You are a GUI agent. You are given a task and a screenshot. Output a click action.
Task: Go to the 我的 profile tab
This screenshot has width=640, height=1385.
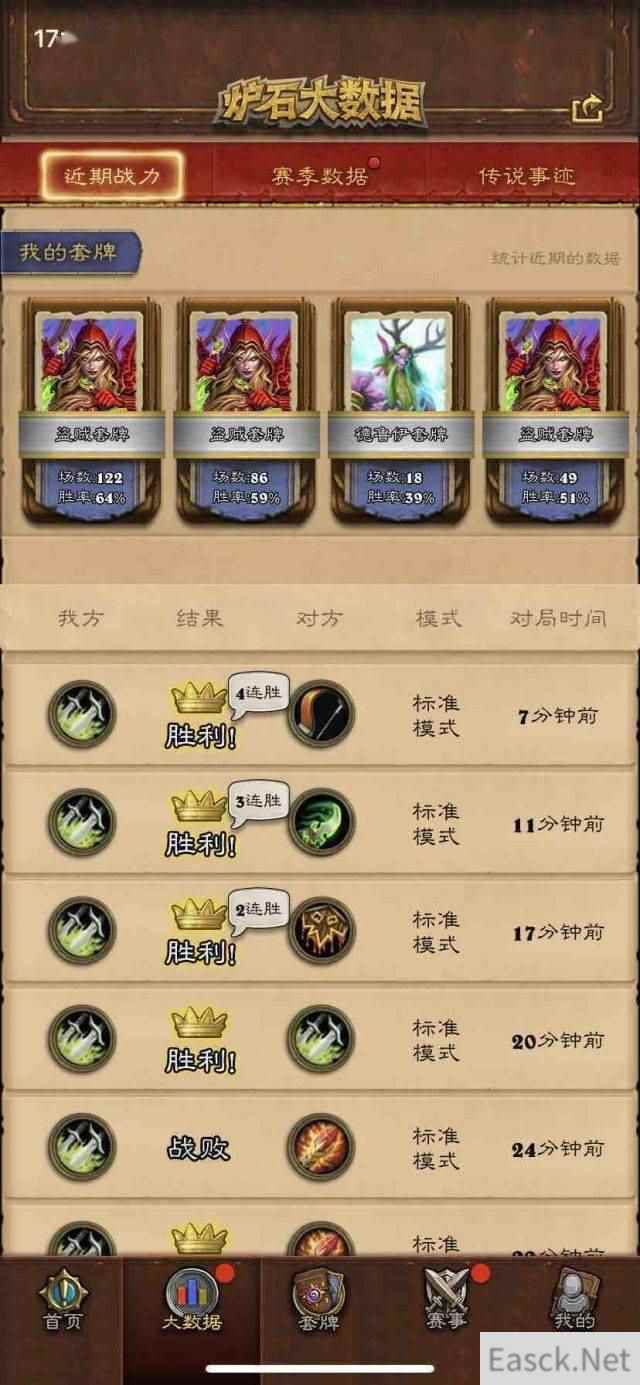[x=574, y=1300]
